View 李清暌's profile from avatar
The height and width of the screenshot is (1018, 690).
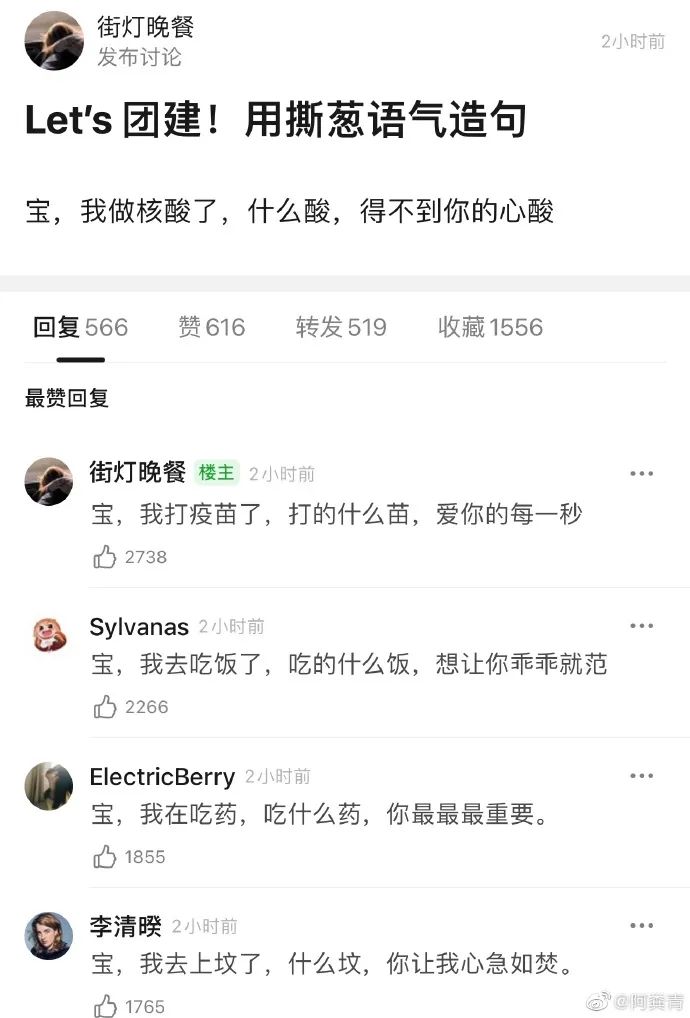point(49,936)
